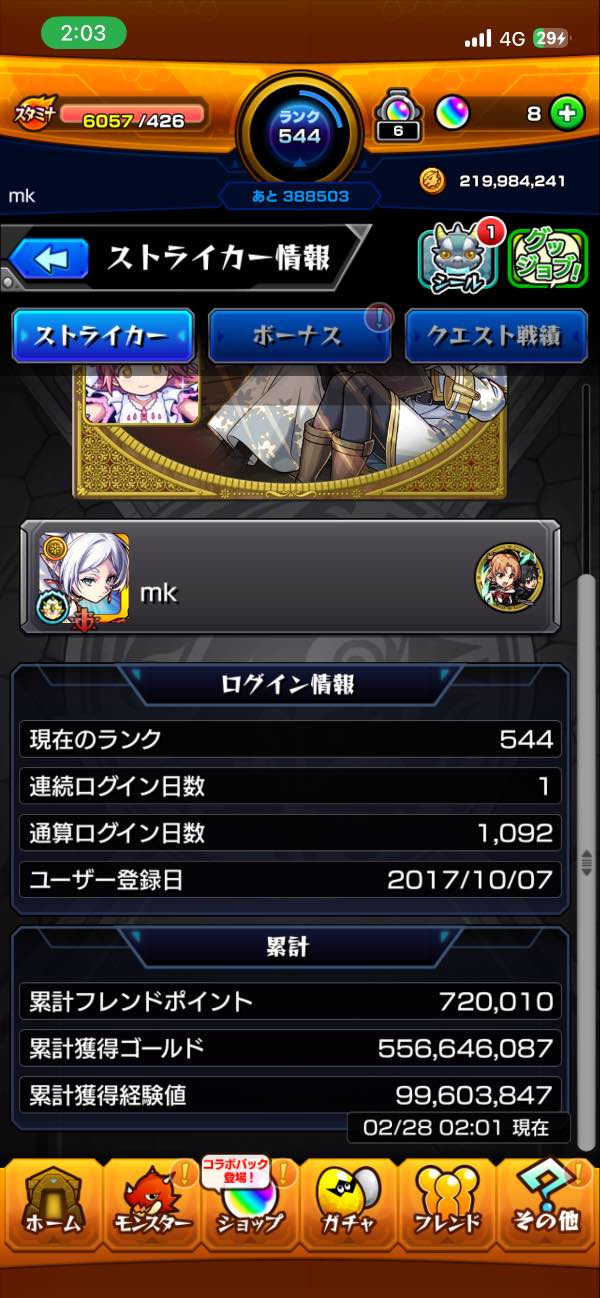Viewport: 600px width, 1298px height.
Task: Open the フレンド friends tab
Action: (x=447, y=1205)
